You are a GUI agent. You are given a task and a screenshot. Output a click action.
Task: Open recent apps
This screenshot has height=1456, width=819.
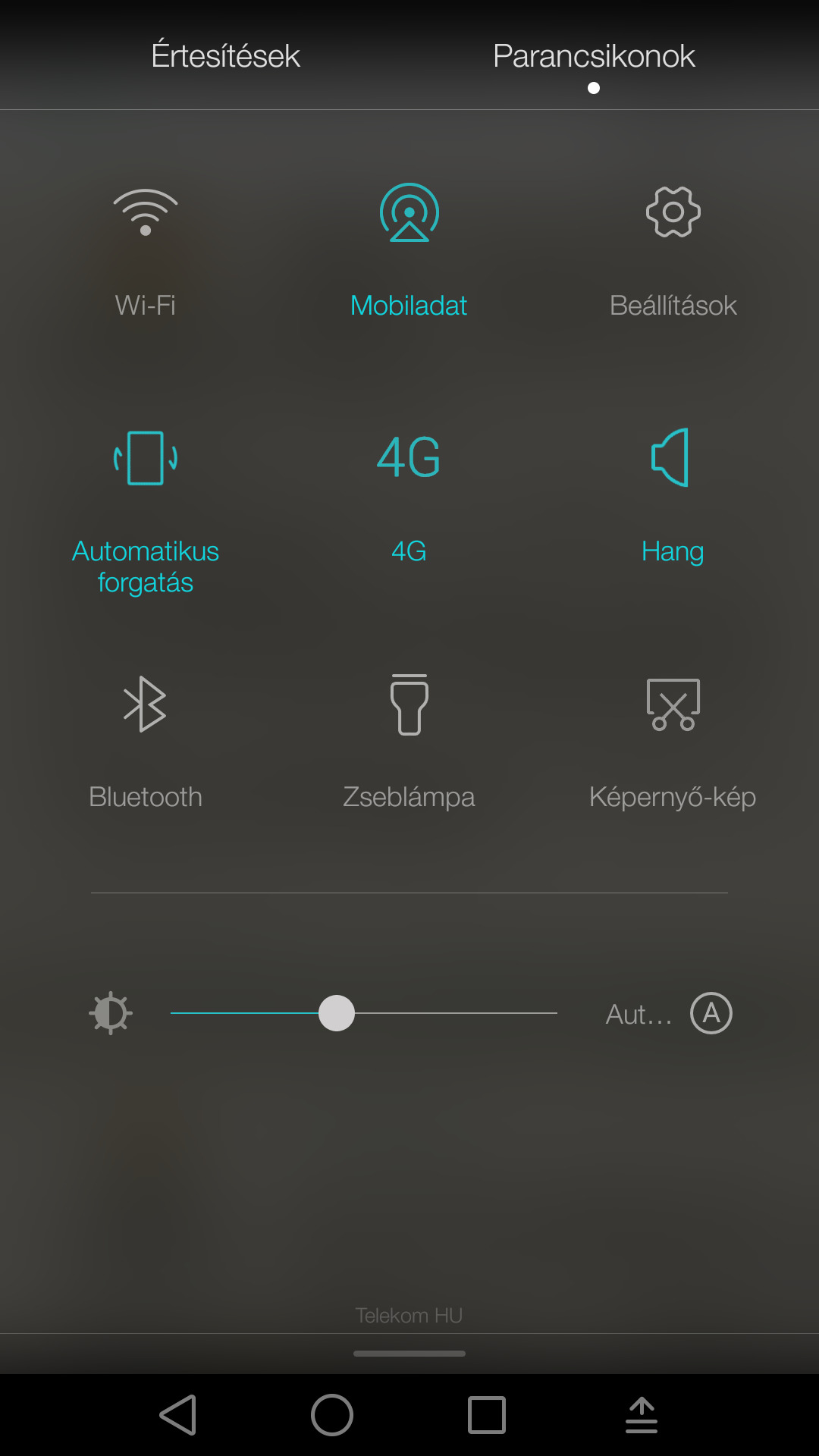click(487, 1415)
